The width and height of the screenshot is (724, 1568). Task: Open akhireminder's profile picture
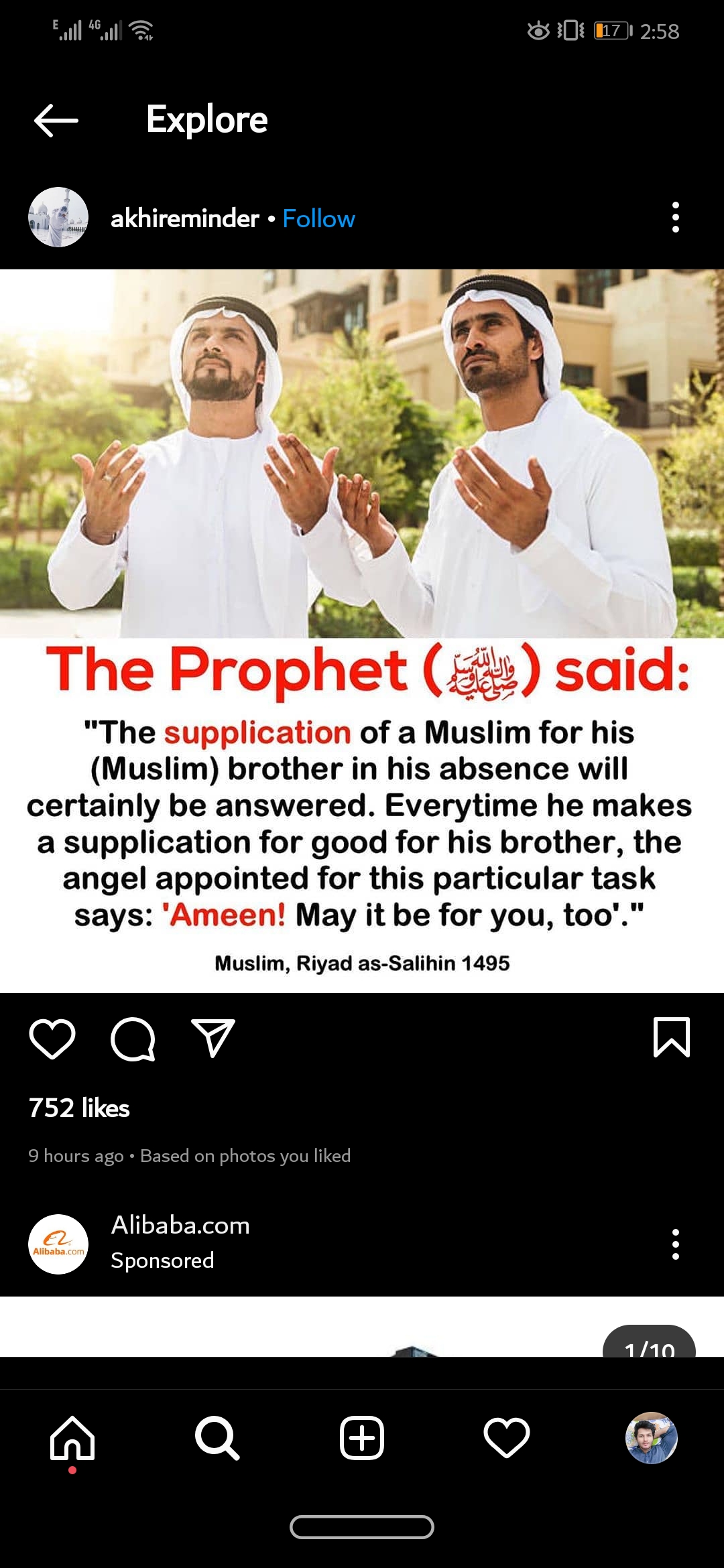(x=58, y=217)
